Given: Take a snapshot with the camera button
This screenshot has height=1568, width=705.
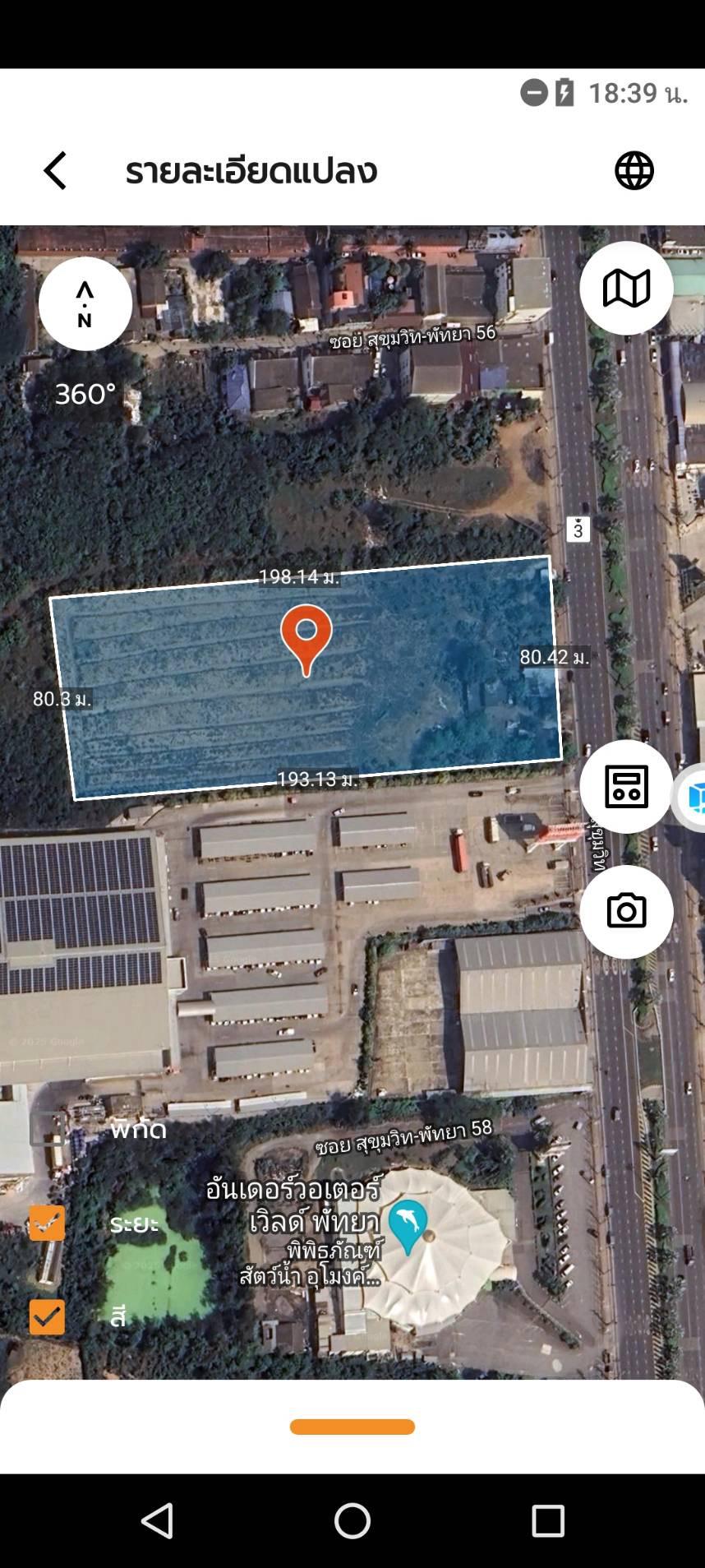Looking at the screenshot, I should point(626,912).
